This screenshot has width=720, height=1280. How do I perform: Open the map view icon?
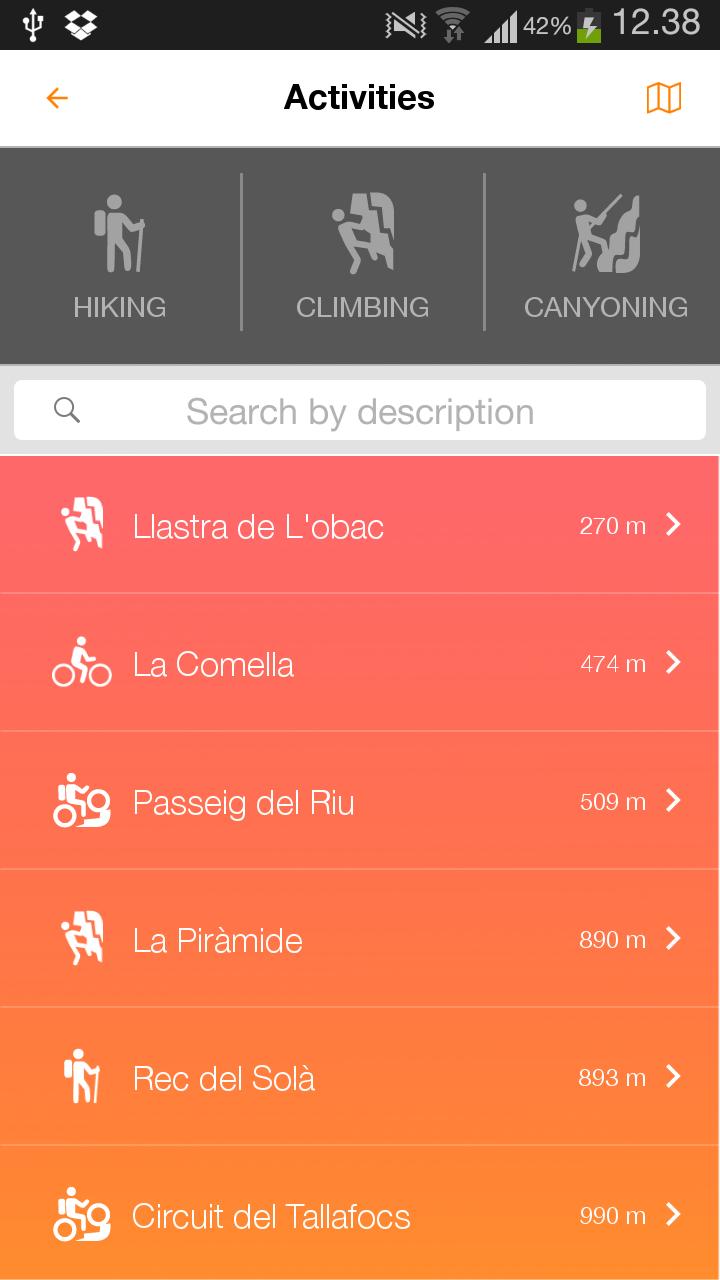[664, 97]
